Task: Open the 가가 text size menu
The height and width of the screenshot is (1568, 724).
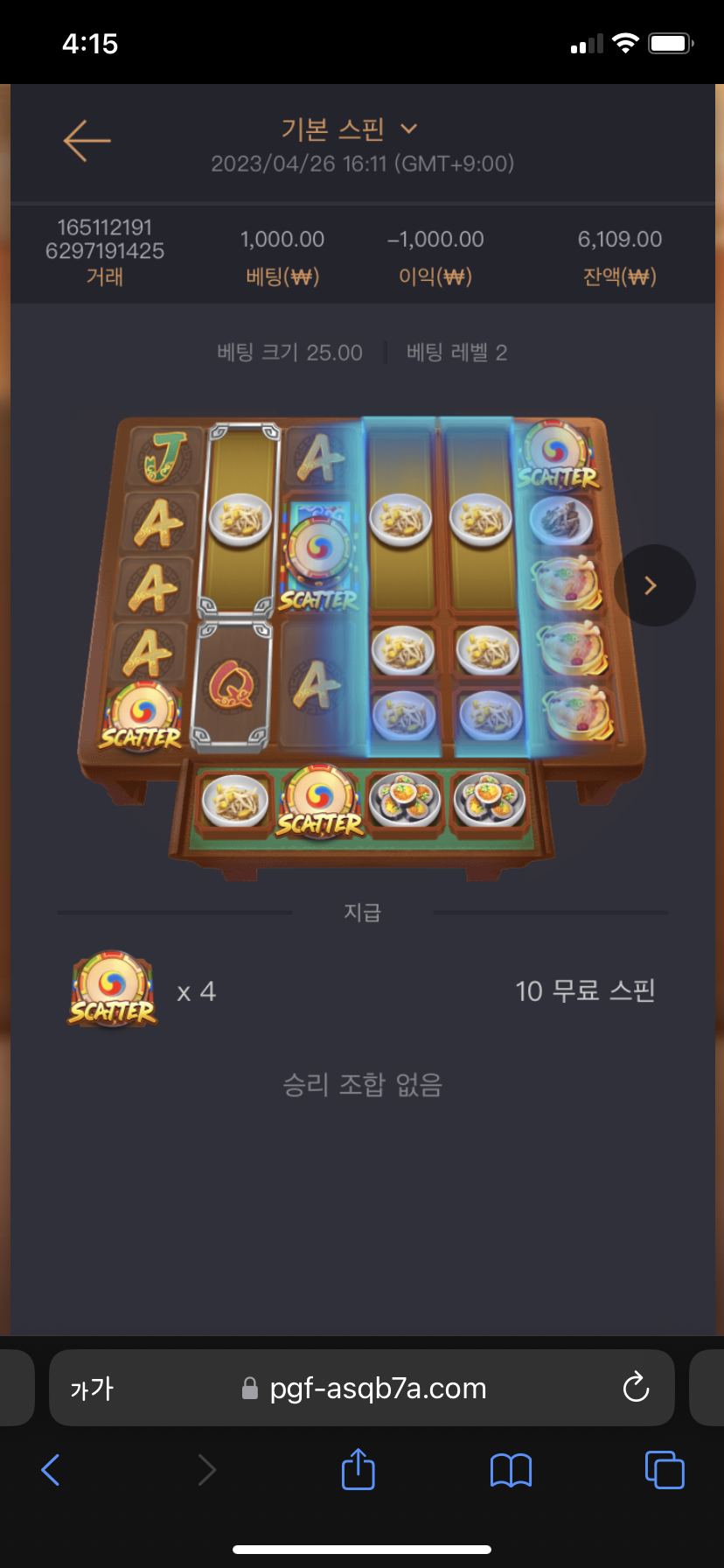Action: tap(92, 1389)
